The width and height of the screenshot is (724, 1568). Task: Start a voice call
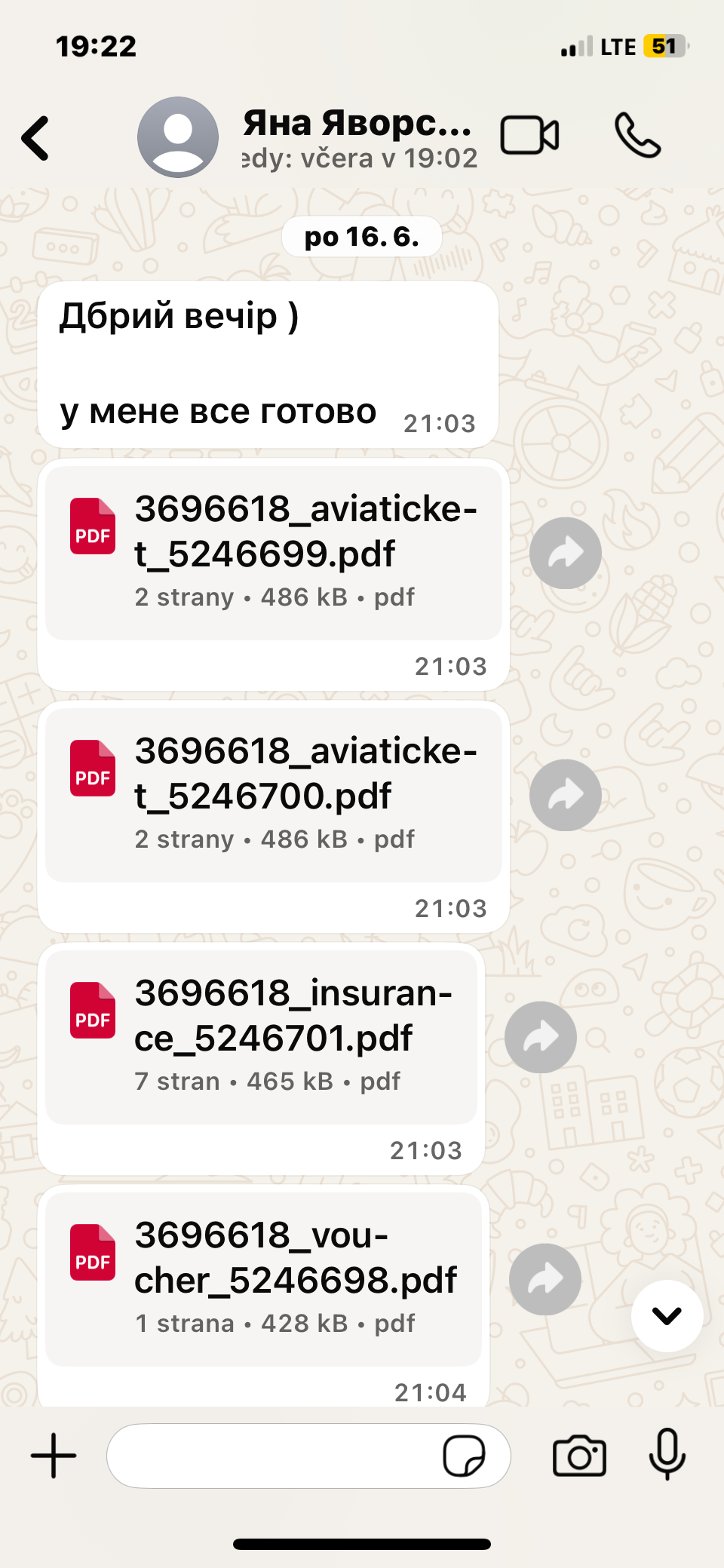(x=637, y=137)
